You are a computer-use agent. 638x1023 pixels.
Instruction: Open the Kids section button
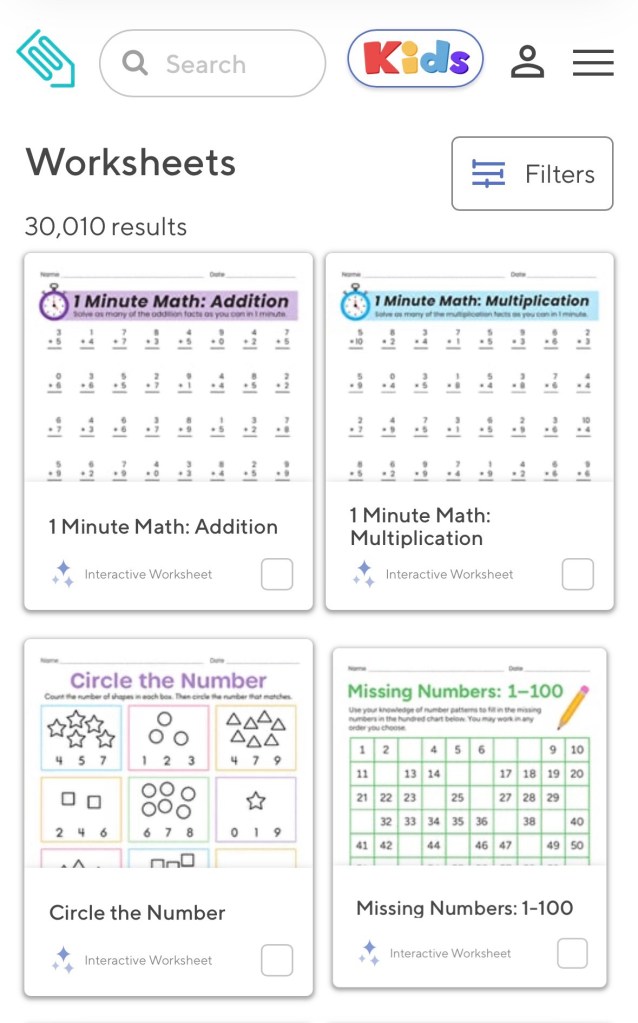click(x=416, y=59)
